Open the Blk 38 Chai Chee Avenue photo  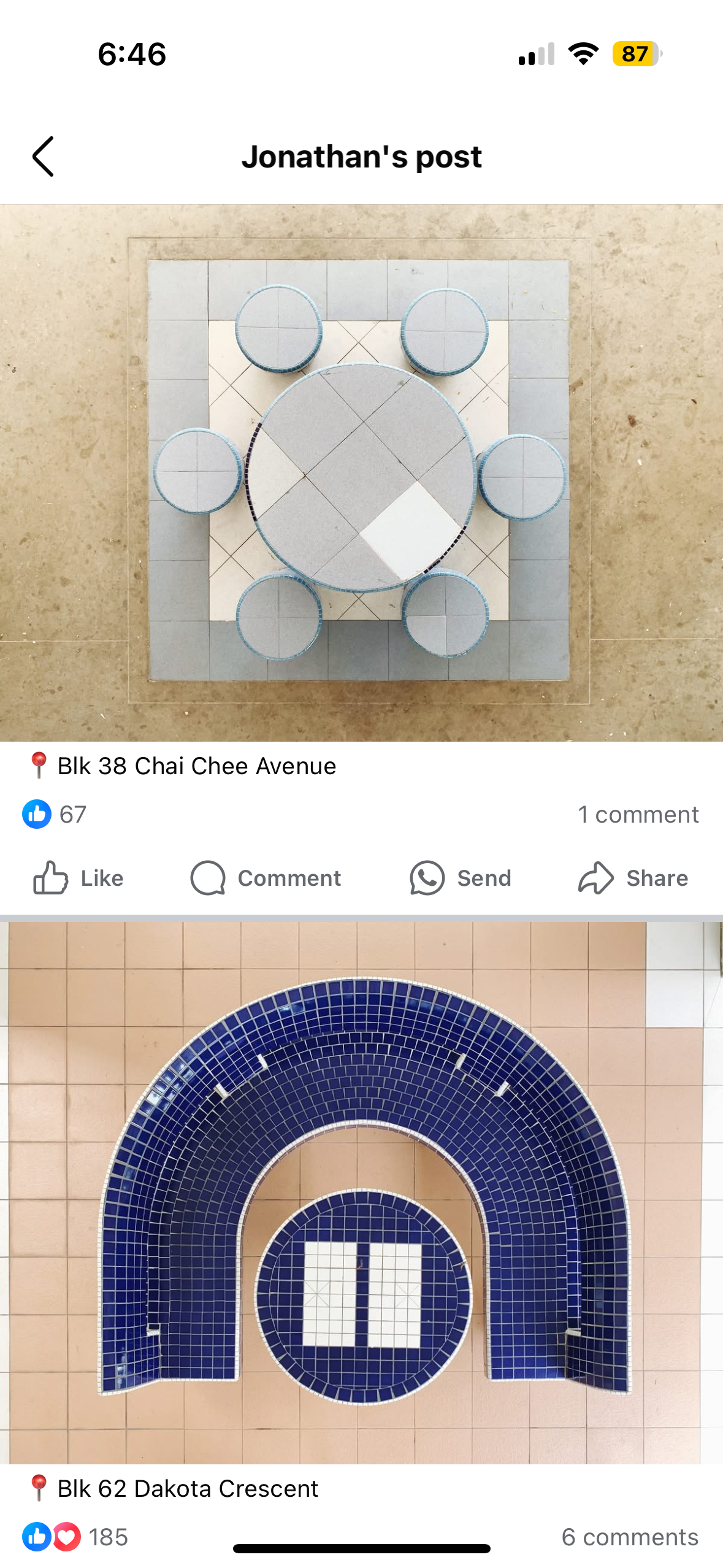(361, 472)
